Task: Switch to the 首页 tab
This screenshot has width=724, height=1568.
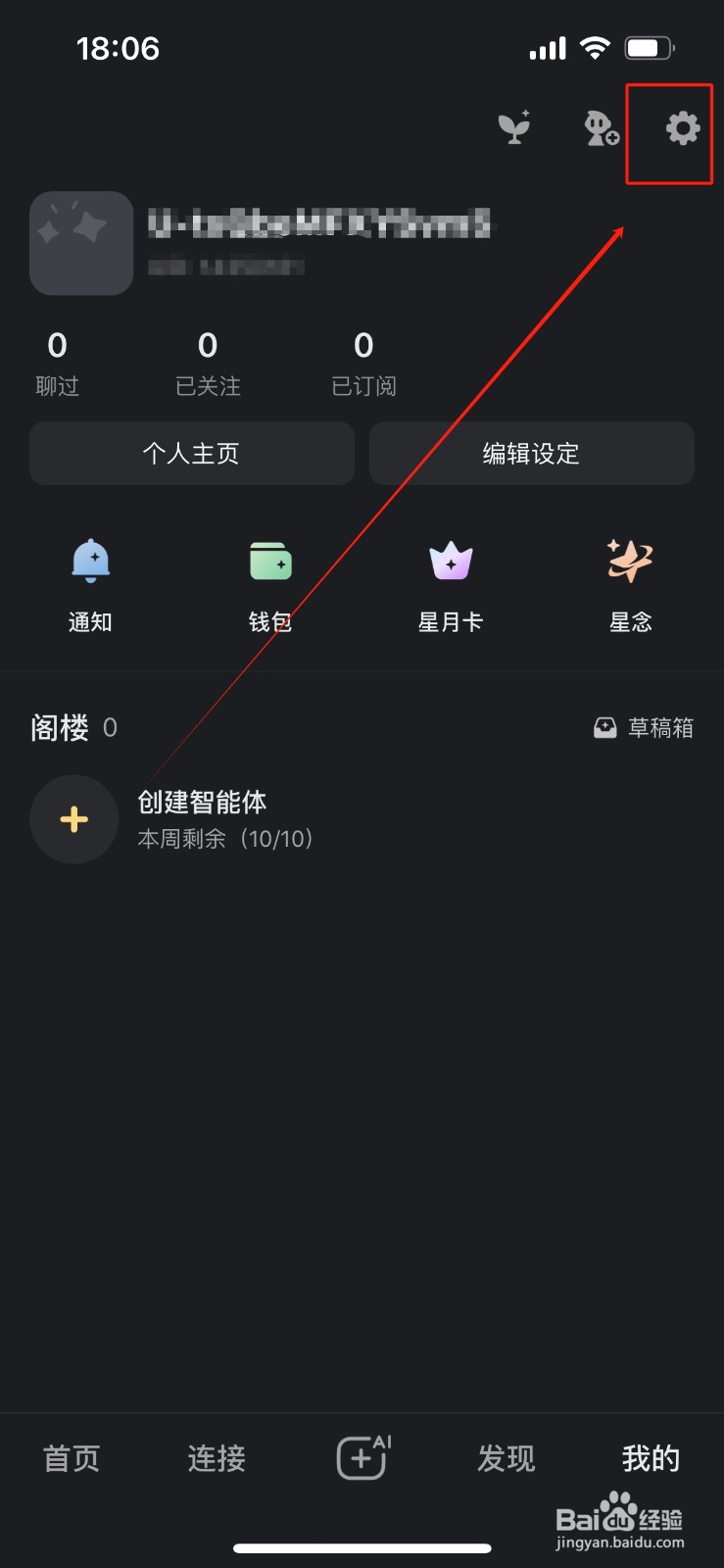Action: [x=71, y=1458]
